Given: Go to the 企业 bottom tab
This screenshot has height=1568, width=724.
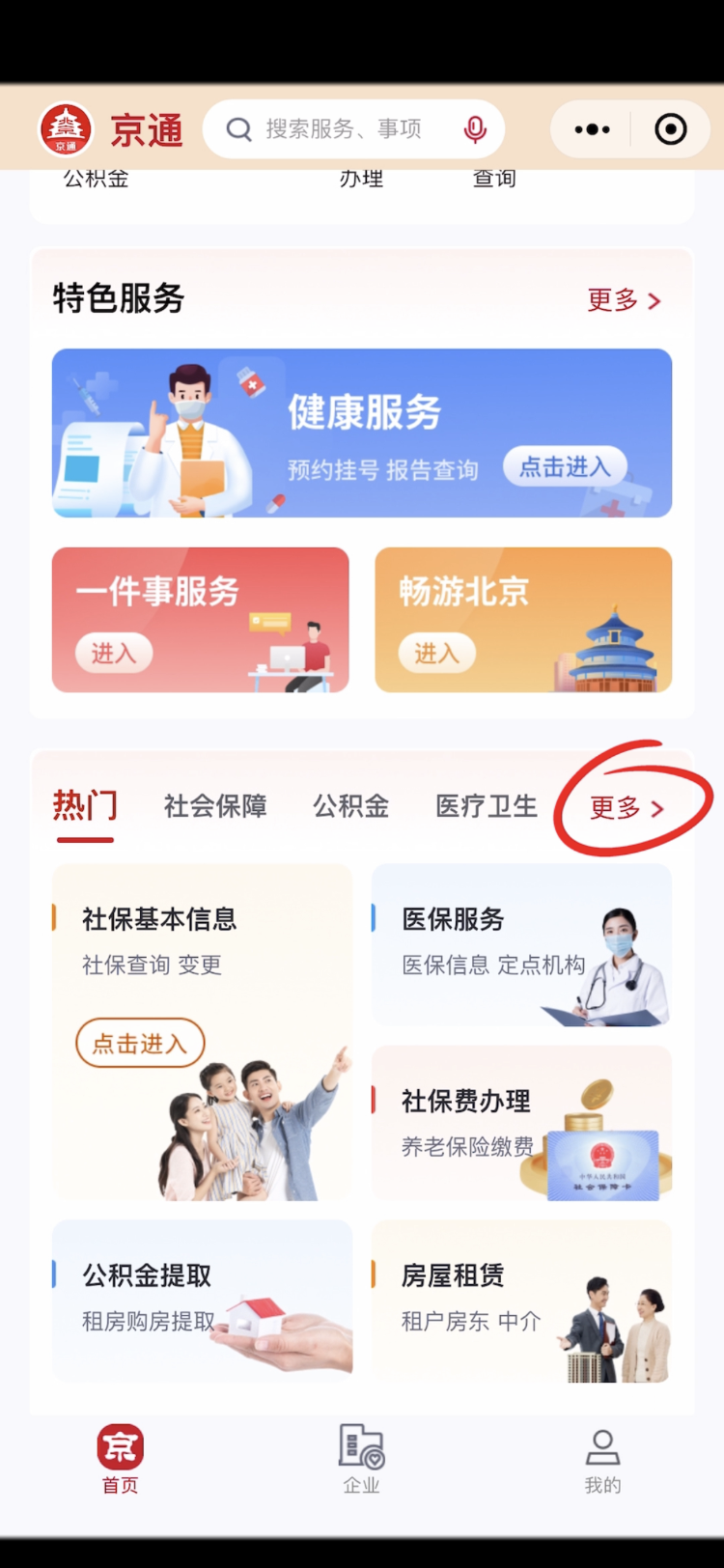Looking at the screenshot, I should [x=362, y=1458].
